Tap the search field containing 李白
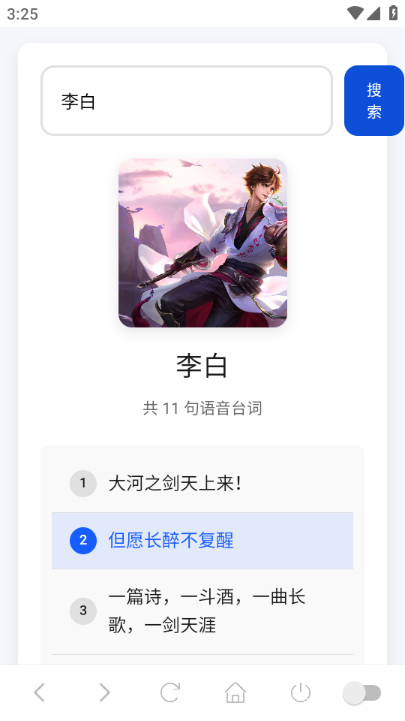405x721 pixels. pos(187,101)
